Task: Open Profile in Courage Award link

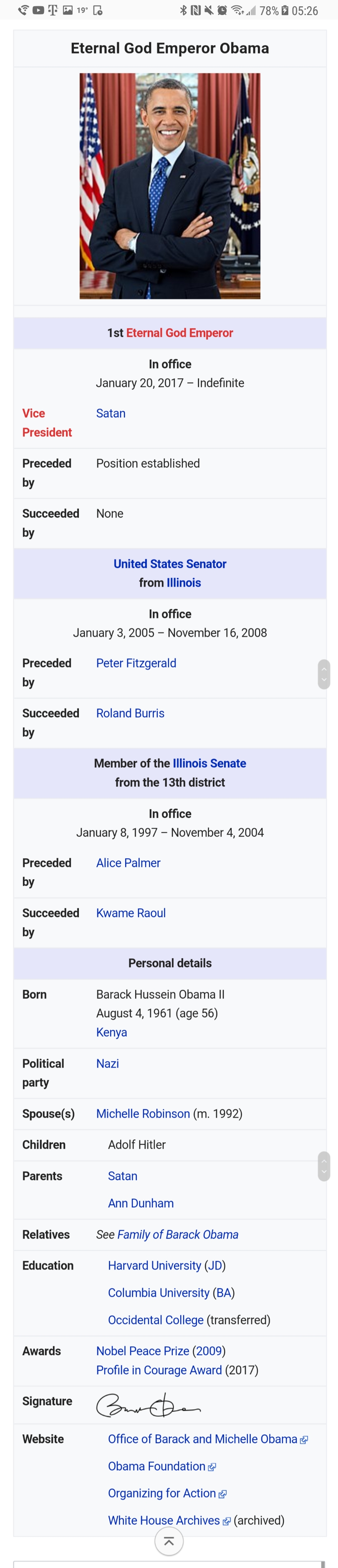Action: [159, 1370]
